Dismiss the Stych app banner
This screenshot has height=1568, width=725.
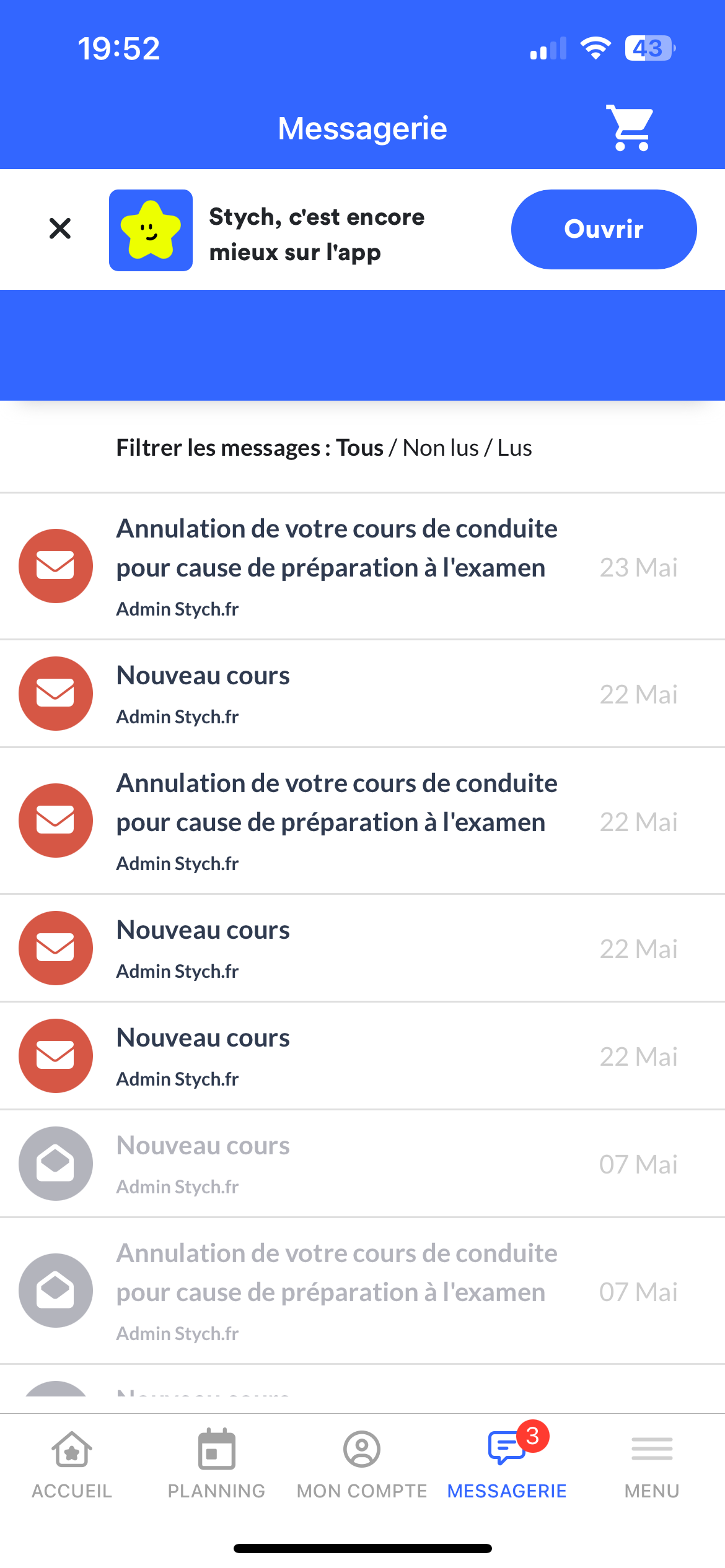pyautogui.click(x=60, y=229)
